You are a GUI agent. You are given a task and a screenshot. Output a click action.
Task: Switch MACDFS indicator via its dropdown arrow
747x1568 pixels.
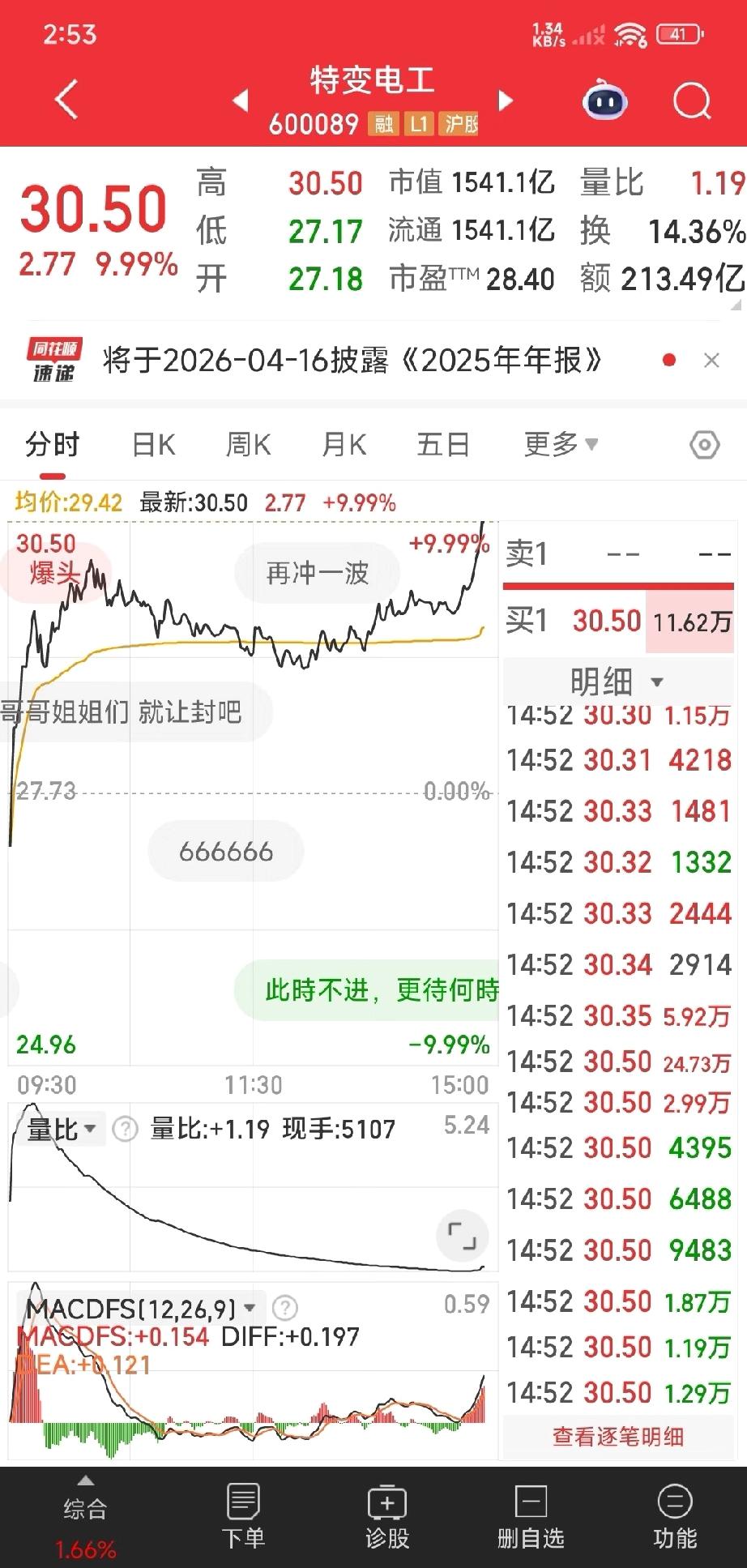pos(250,1308)
